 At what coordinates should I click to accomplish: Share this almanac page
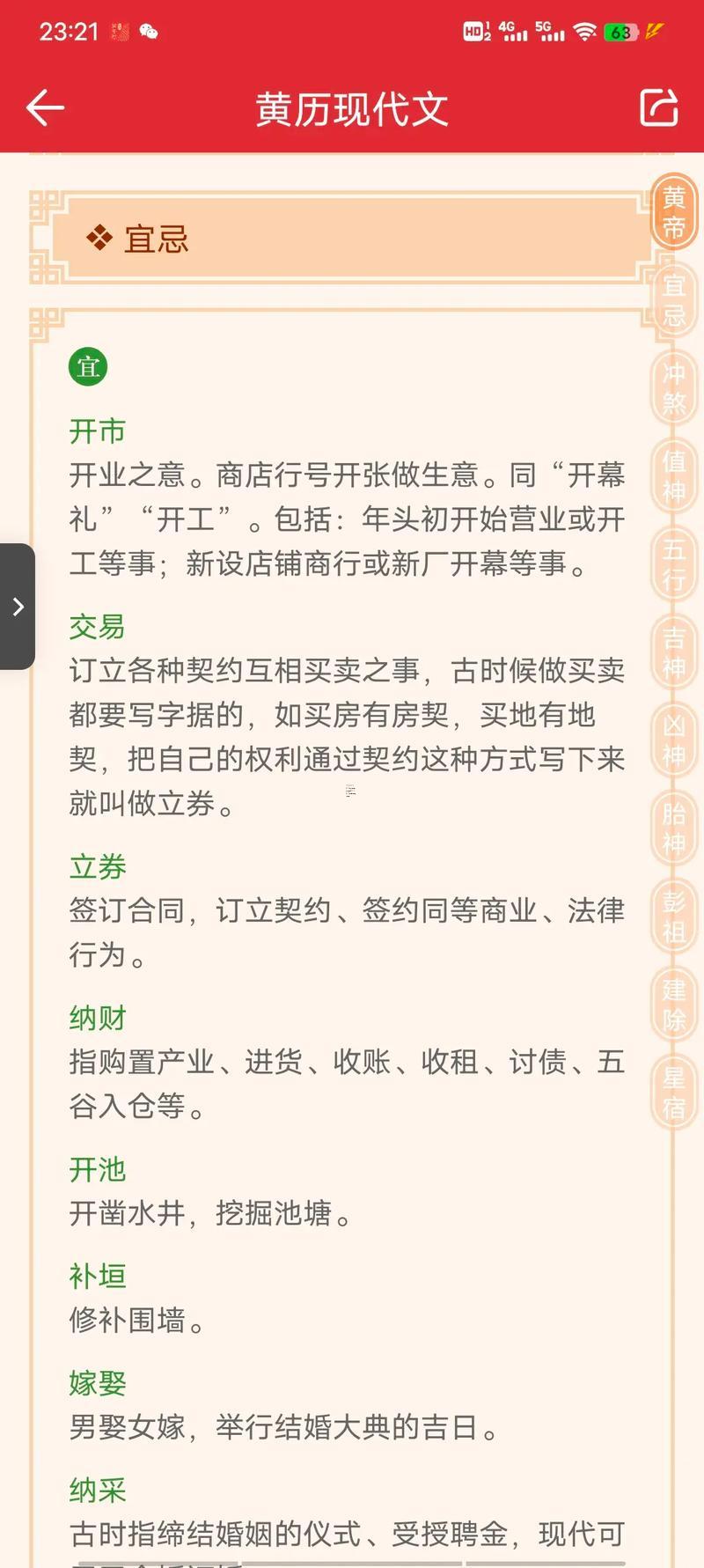click(658, 108)
